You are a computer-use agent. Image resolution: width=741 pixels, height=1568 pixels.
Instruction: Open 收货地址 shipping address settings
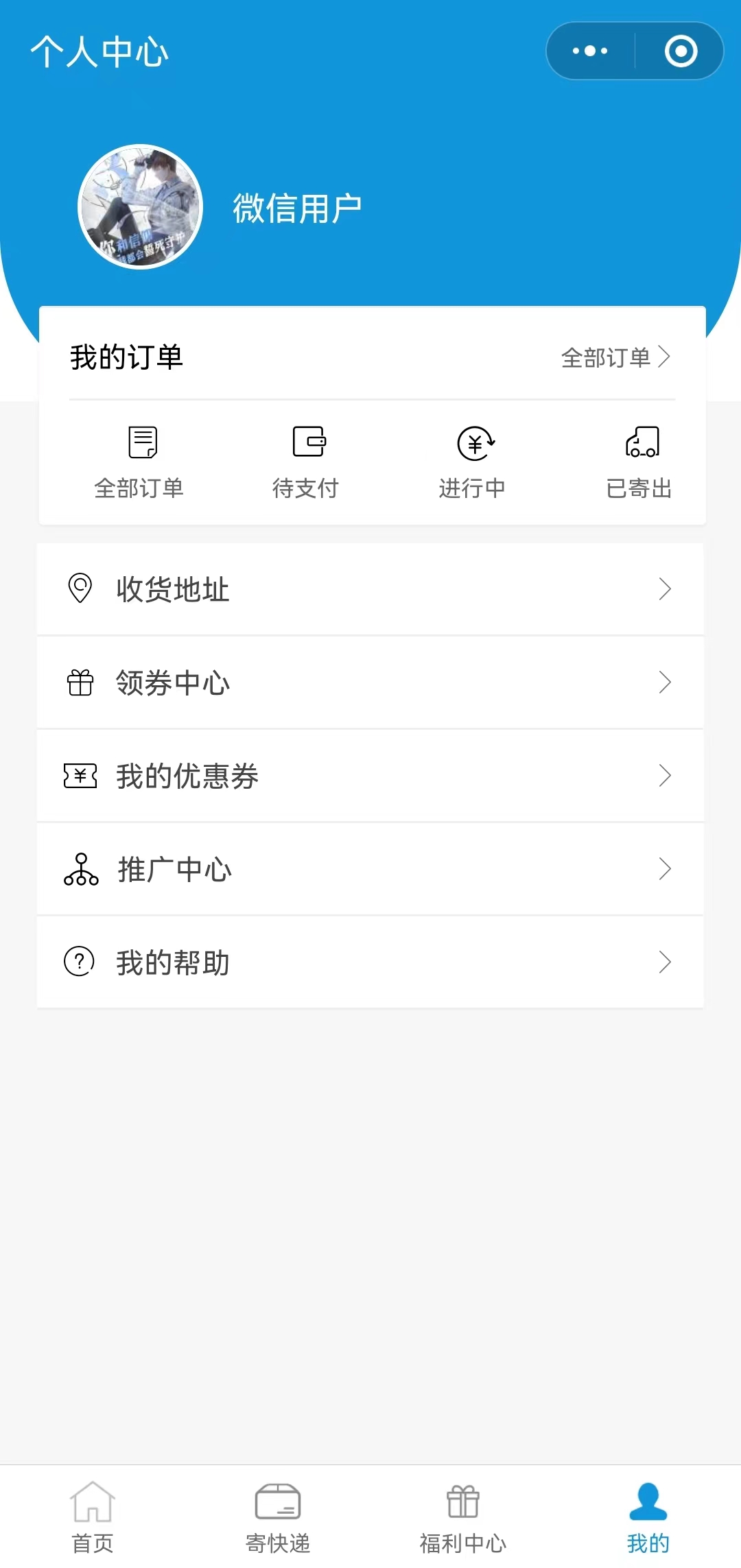click(x=370, y=589)
